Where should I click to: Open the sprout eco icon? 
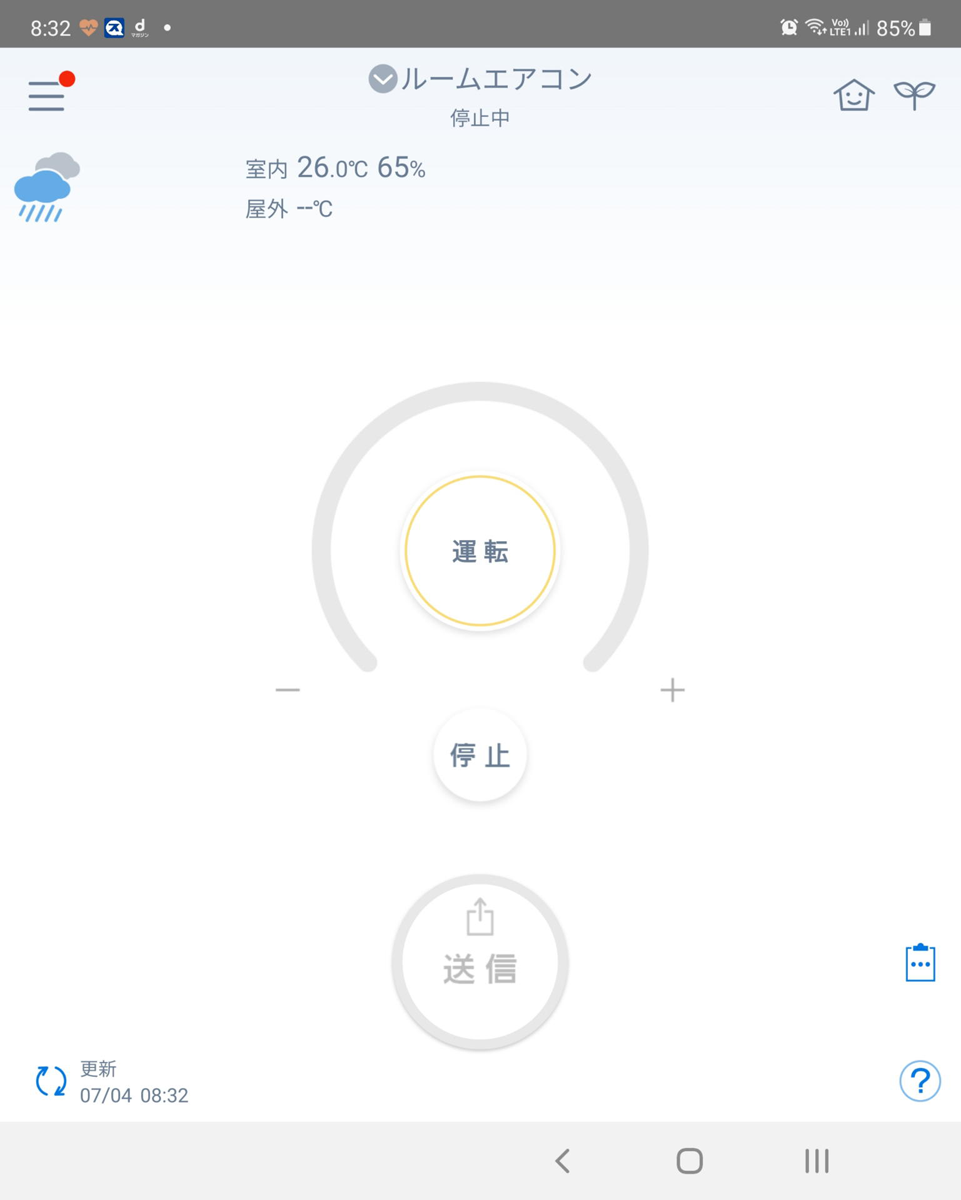(x=914, y=96)
